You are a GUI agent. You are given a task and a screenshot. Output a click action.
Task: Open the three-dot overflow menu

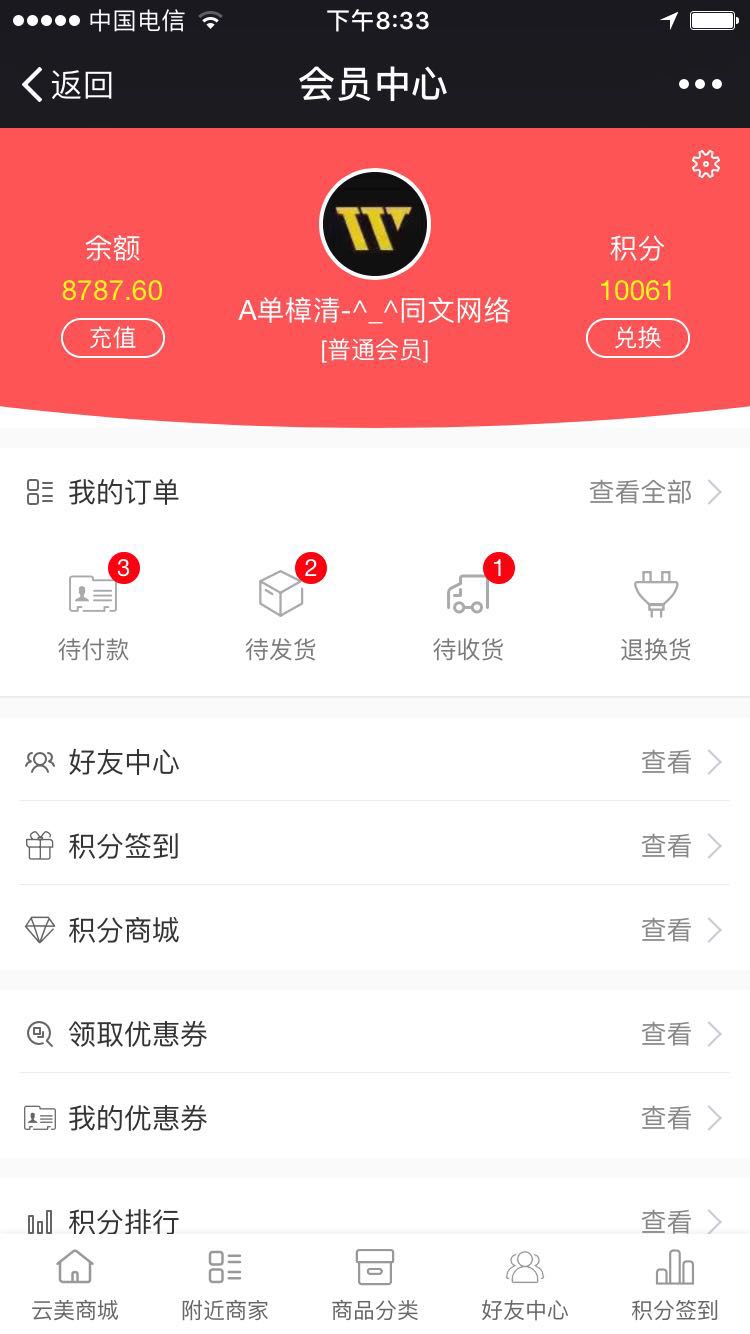click(700, 85)
